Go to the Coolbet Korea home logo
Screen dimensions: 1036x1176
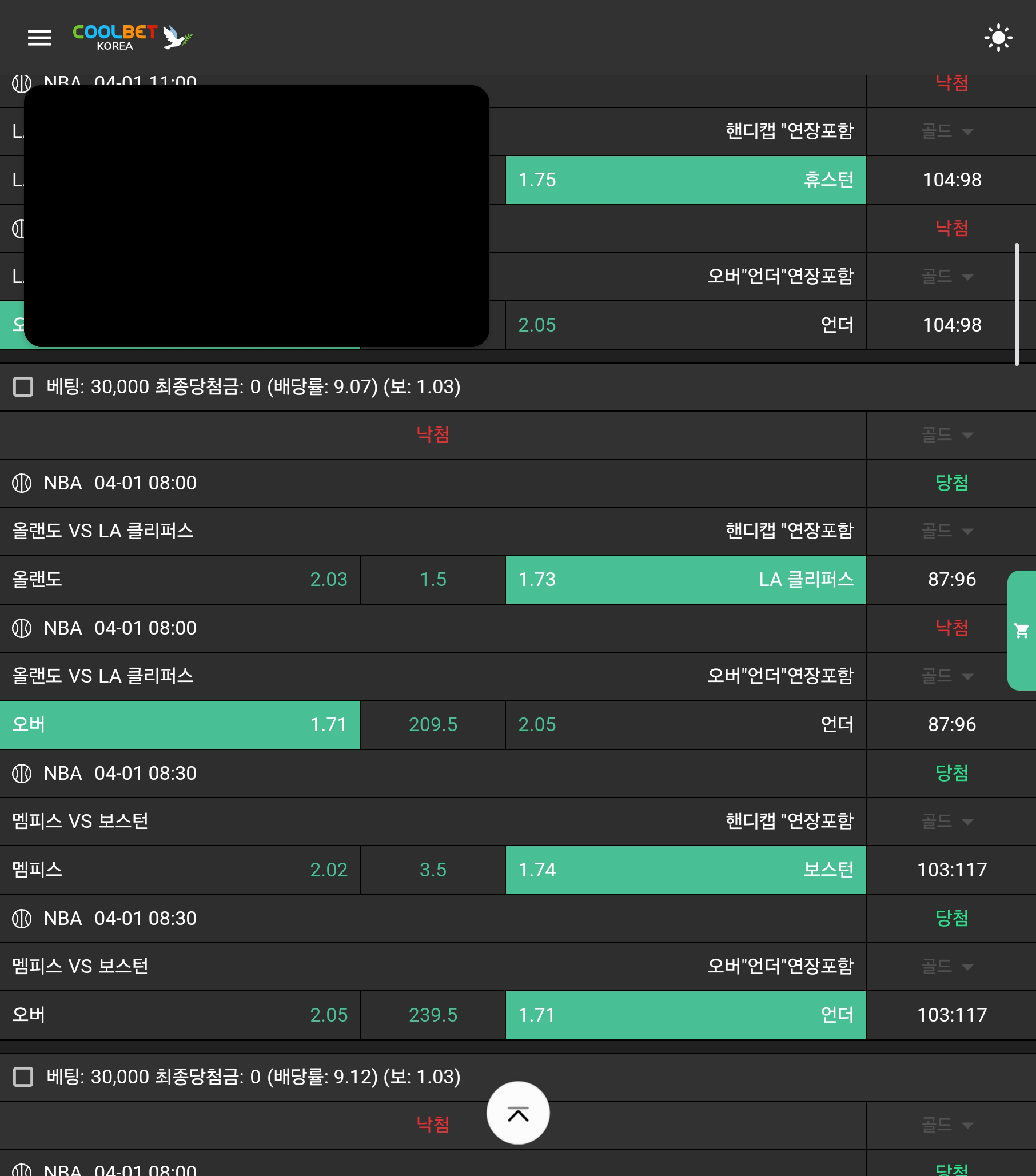point(132,37)
